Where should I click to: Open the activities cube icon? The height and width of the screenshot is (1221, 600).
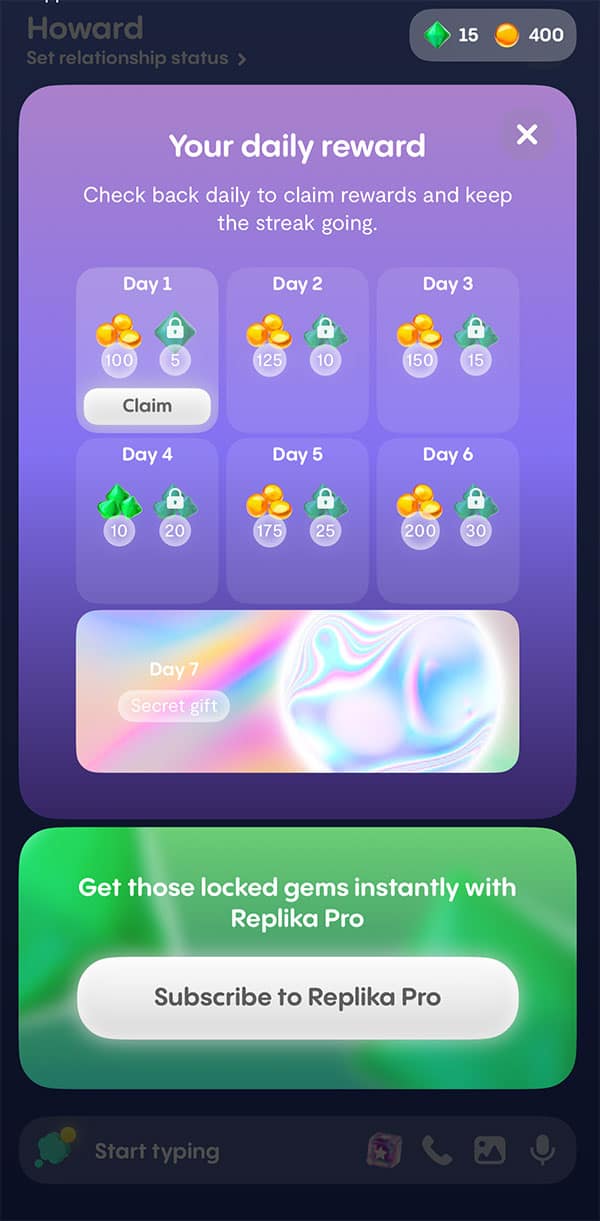click(384, 1151)
